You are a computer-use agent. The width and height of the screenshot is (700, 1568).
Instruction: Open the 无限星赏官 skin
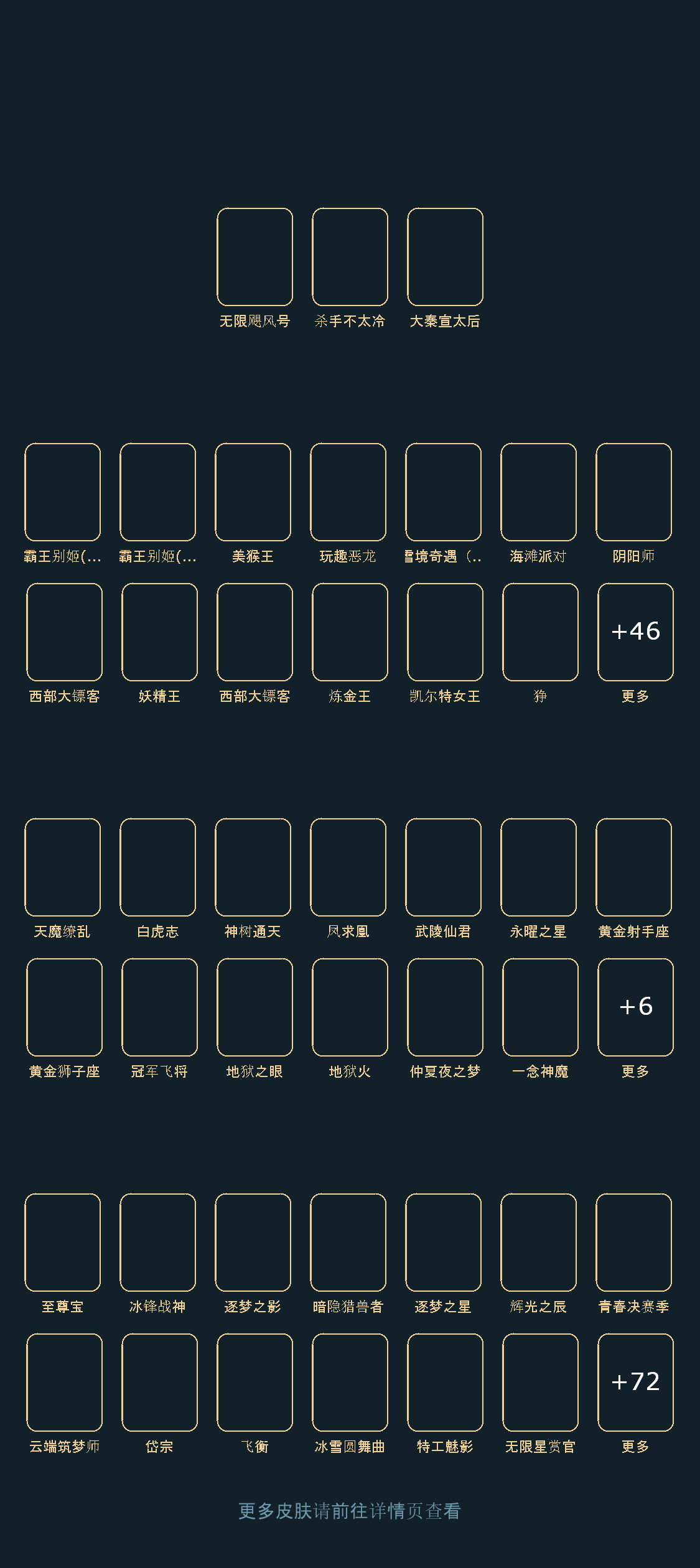point(540,1383)
